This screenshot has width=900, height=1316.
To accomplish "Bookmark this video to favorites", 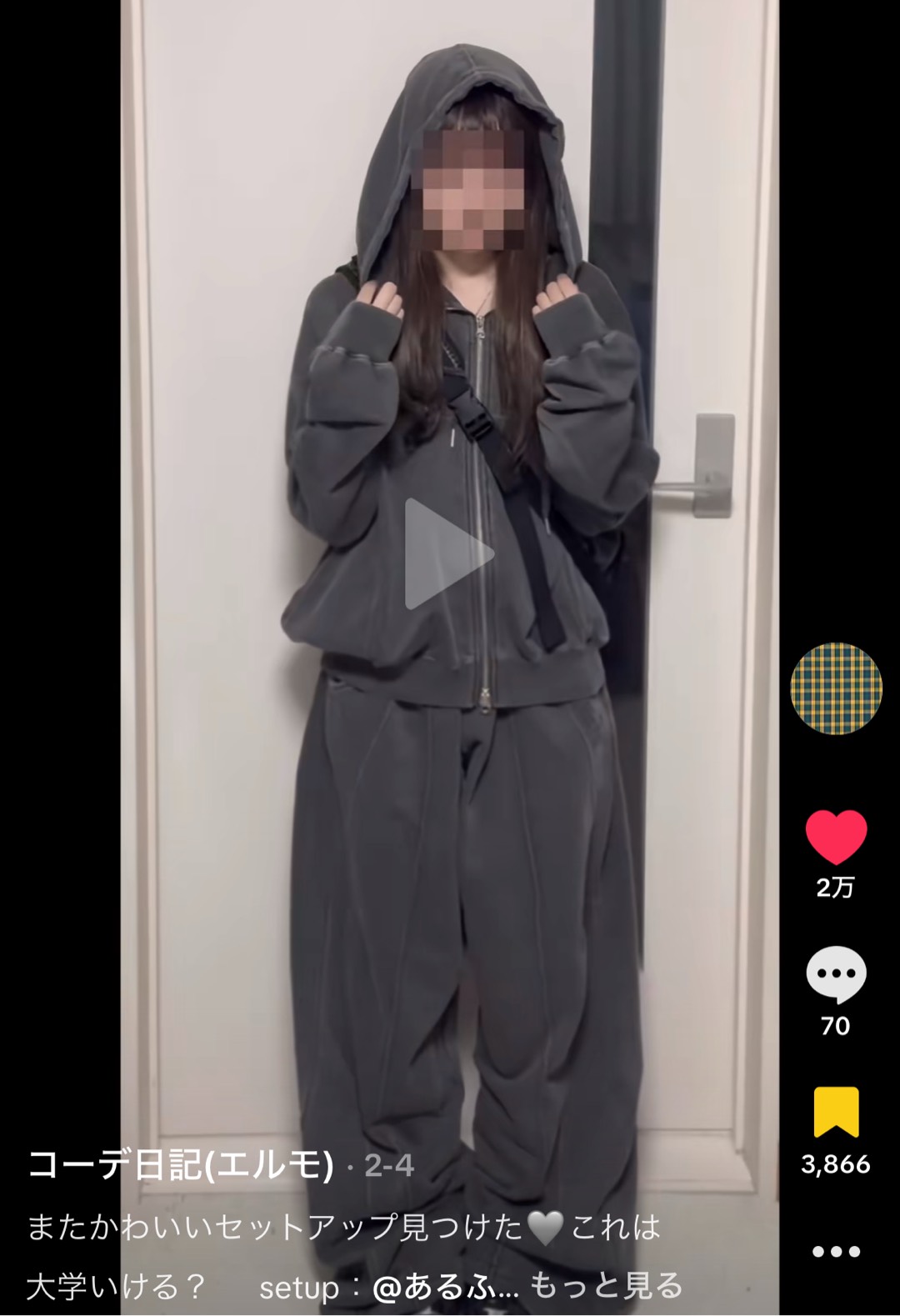I will [x=836, y=1112].
